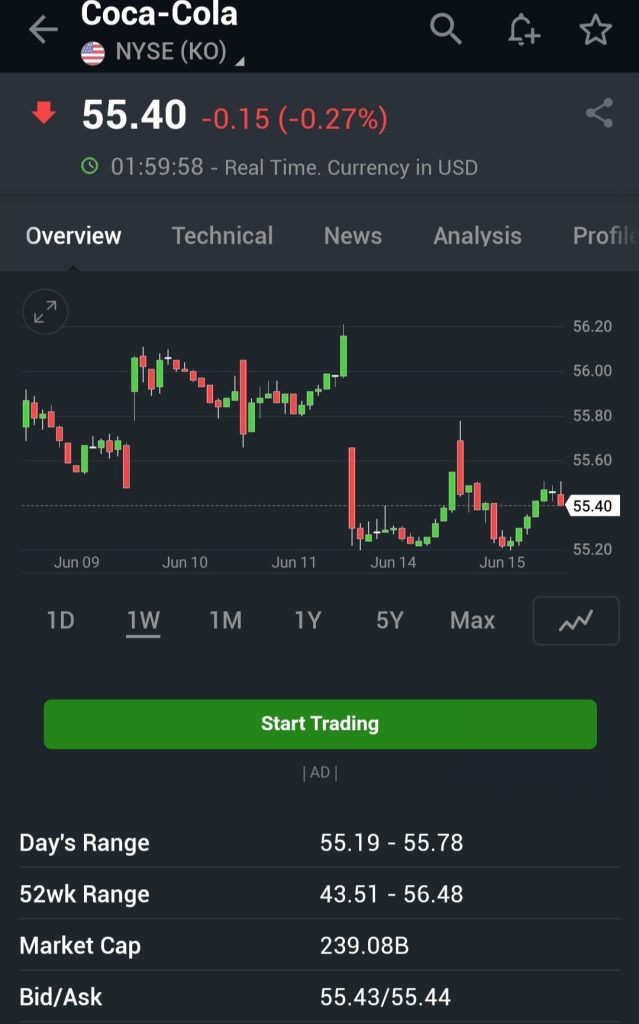Select the Max chart range
The width and height of the screenshot is (639, 1024).
[x=472, y=621]
